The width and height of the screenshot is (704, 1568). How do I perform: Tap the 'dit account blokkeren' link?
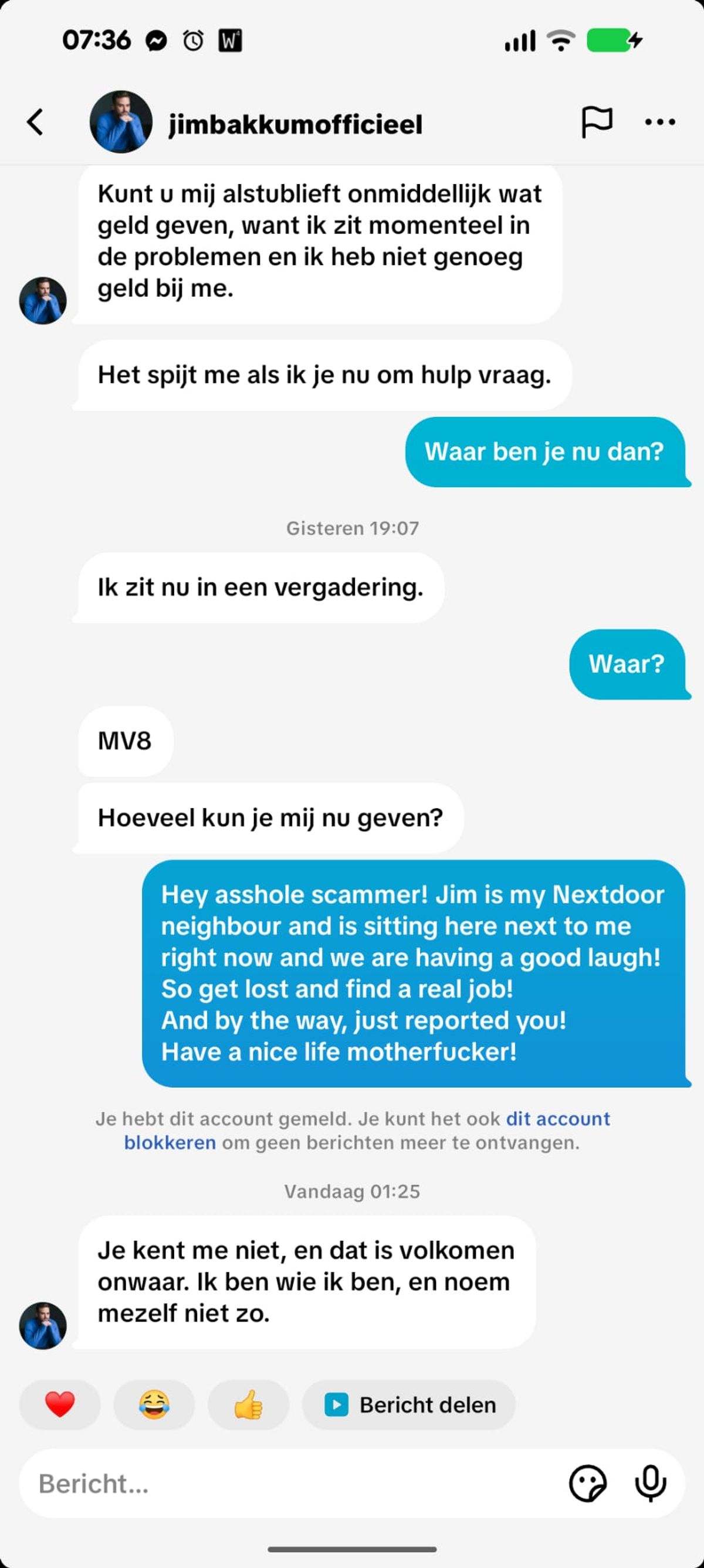(557, 1119)
